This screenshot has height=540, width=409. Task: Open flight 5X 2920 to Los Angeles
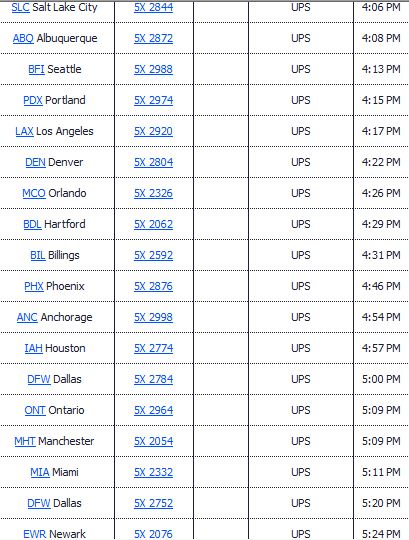(x=154, y=131)
